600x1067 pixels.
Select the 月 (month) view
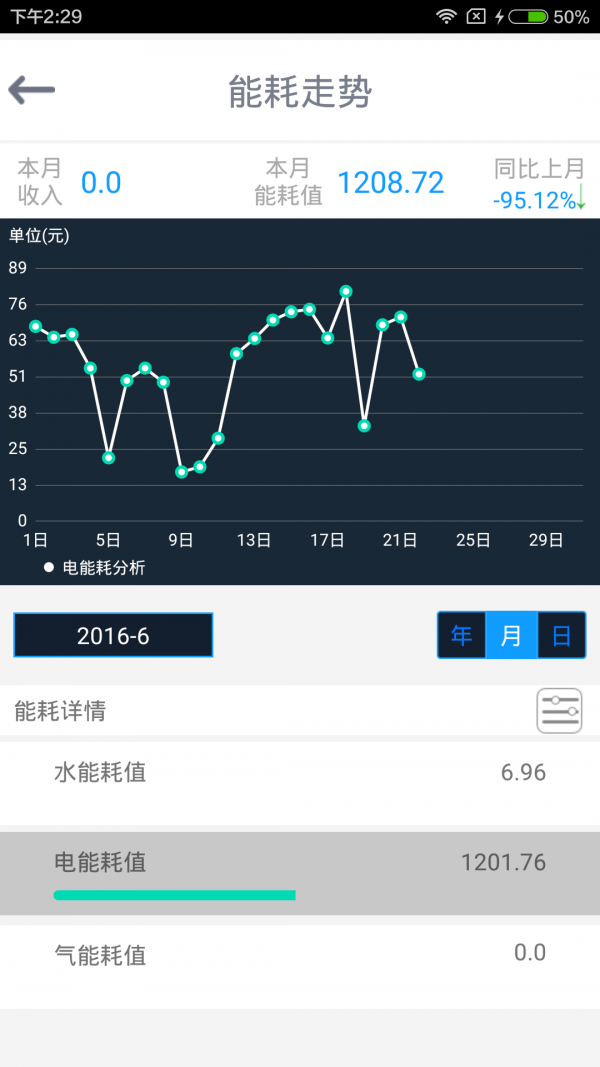[x=512, y=635]
